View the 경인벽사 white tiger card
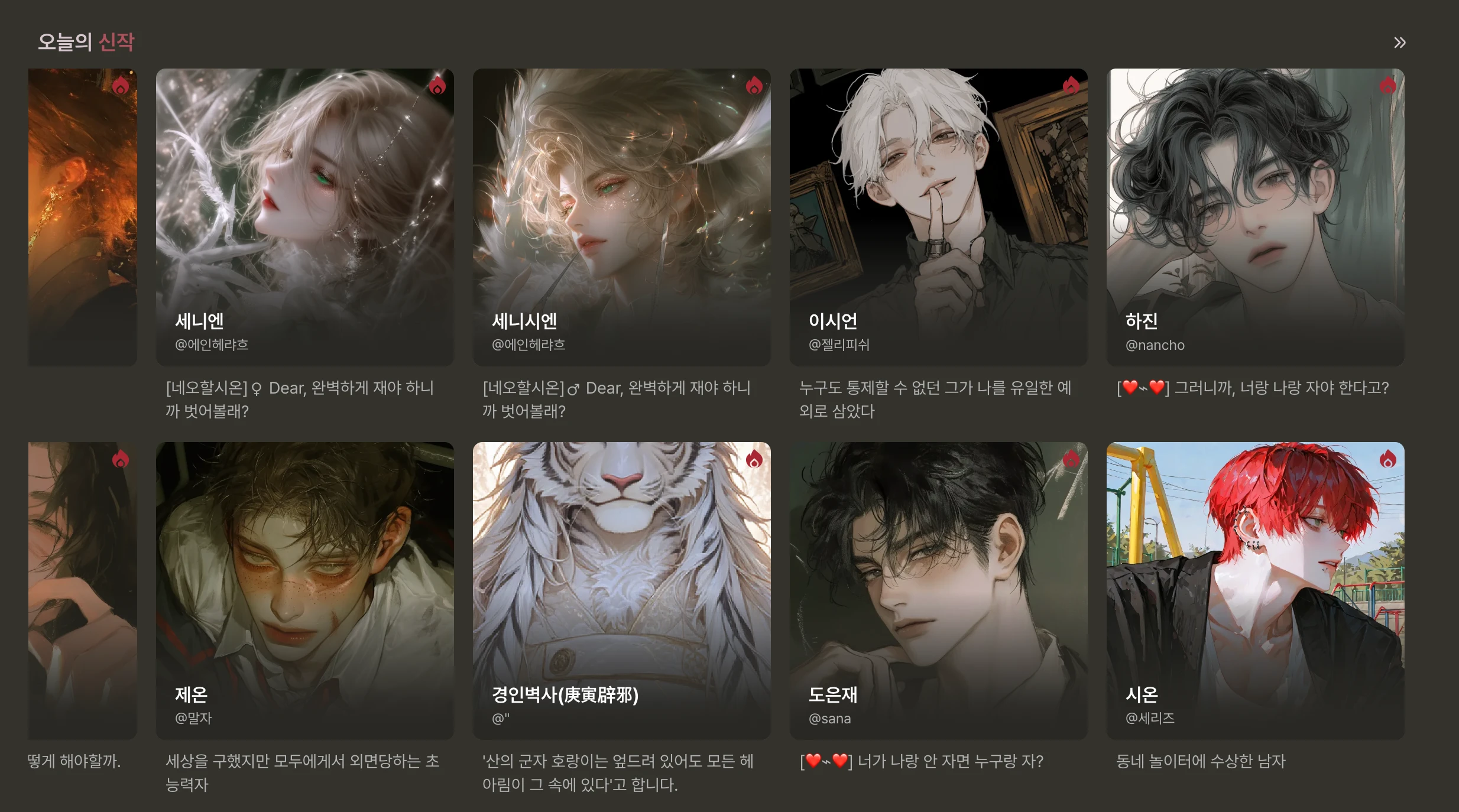Viewport: 1459px width, 812px height. coord(621,590)
